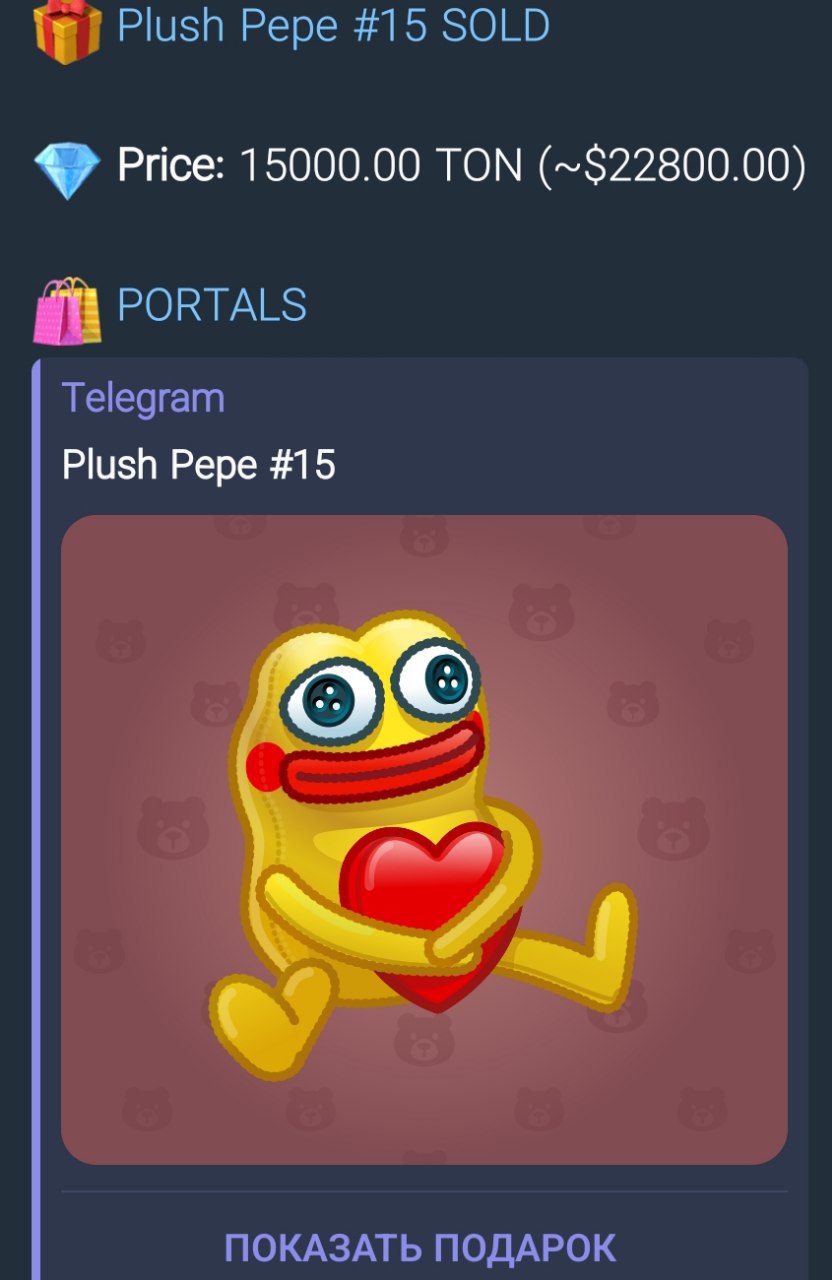The image size is (832, 1280).
Task: Open the Plush Pepe #15 SOLD link
Action: click(333, 26)
